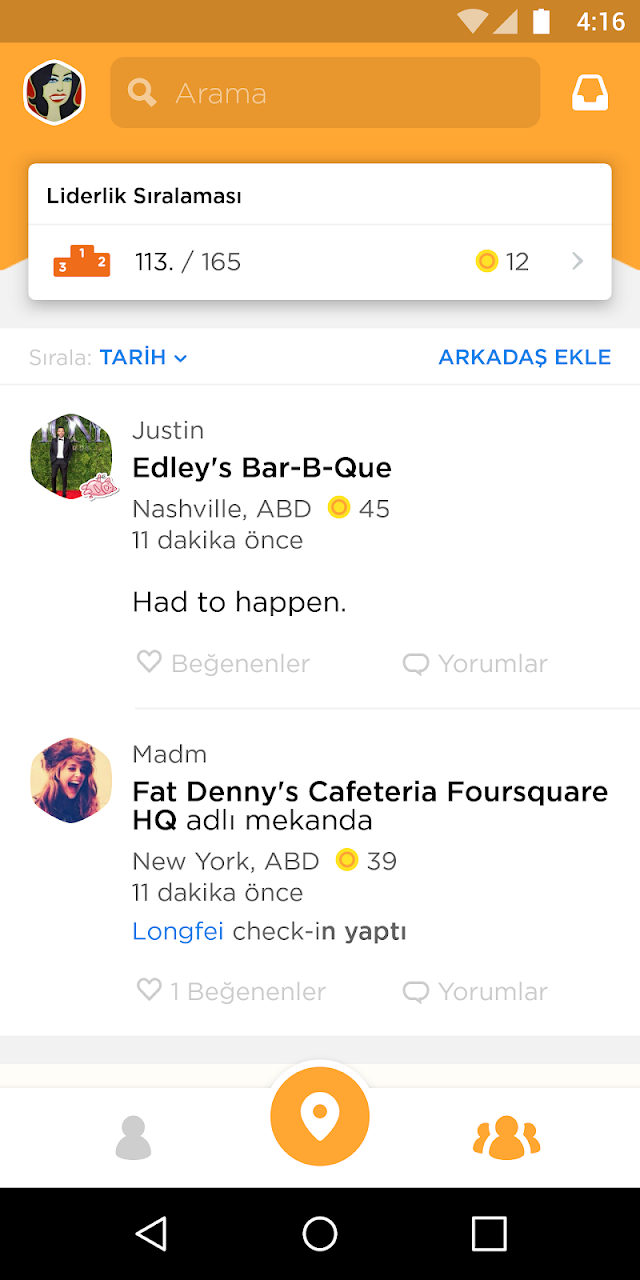Open recent apps with the square button
This screenshot has width=640, height=1280.
click(489, 1234)
